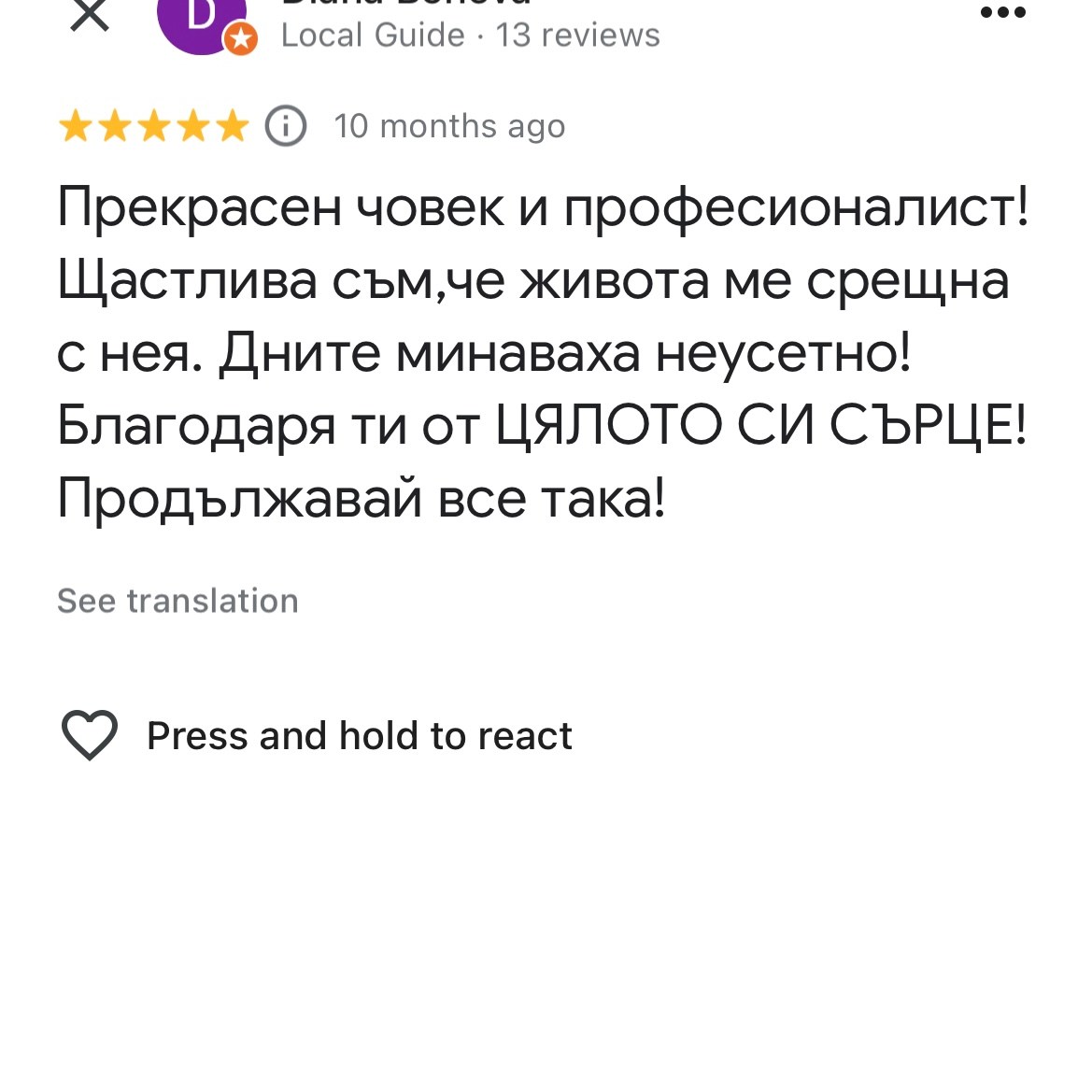Close the review view
The height and width of the screenshot is (1092, 1092).
(90, 15)
